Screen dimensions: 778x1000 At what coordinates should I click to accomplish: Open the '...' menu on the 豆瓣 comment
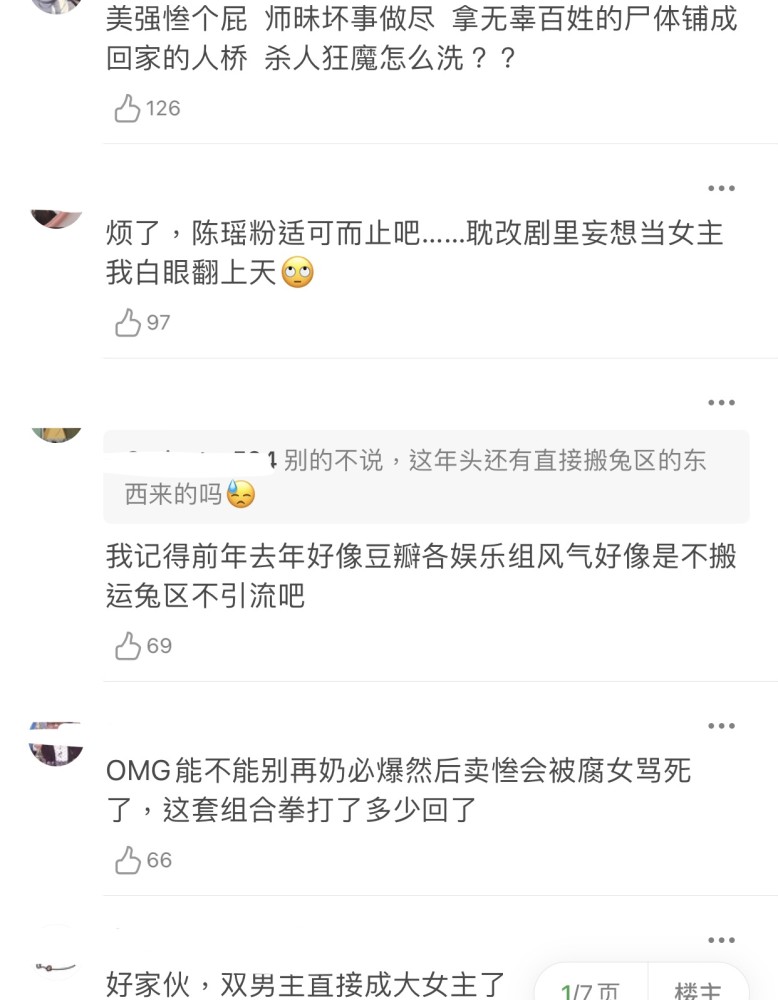tap(721, 402)
